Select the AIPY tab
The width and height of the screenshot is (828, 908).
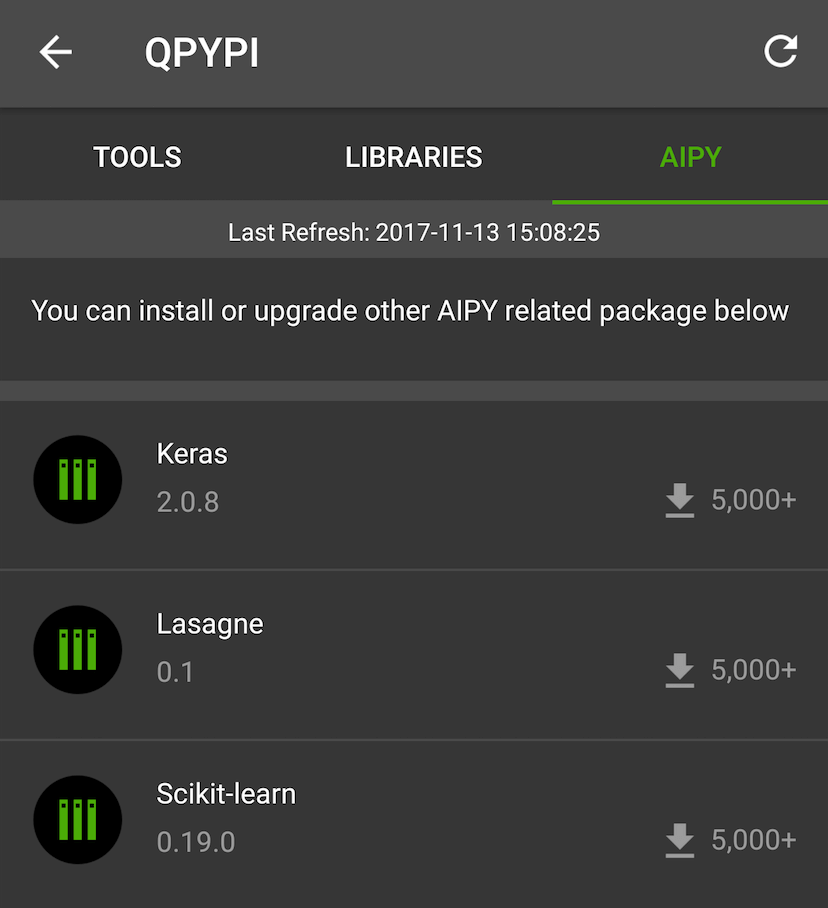click(690, 157)
